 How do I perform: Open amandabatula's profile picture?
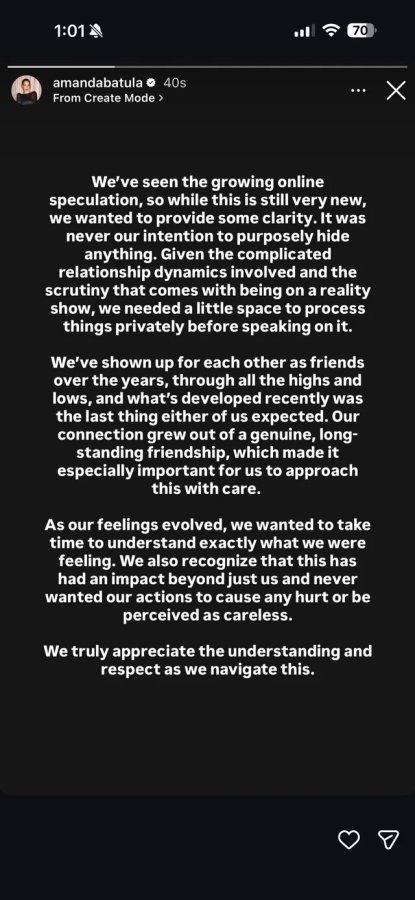pos(26,90)
